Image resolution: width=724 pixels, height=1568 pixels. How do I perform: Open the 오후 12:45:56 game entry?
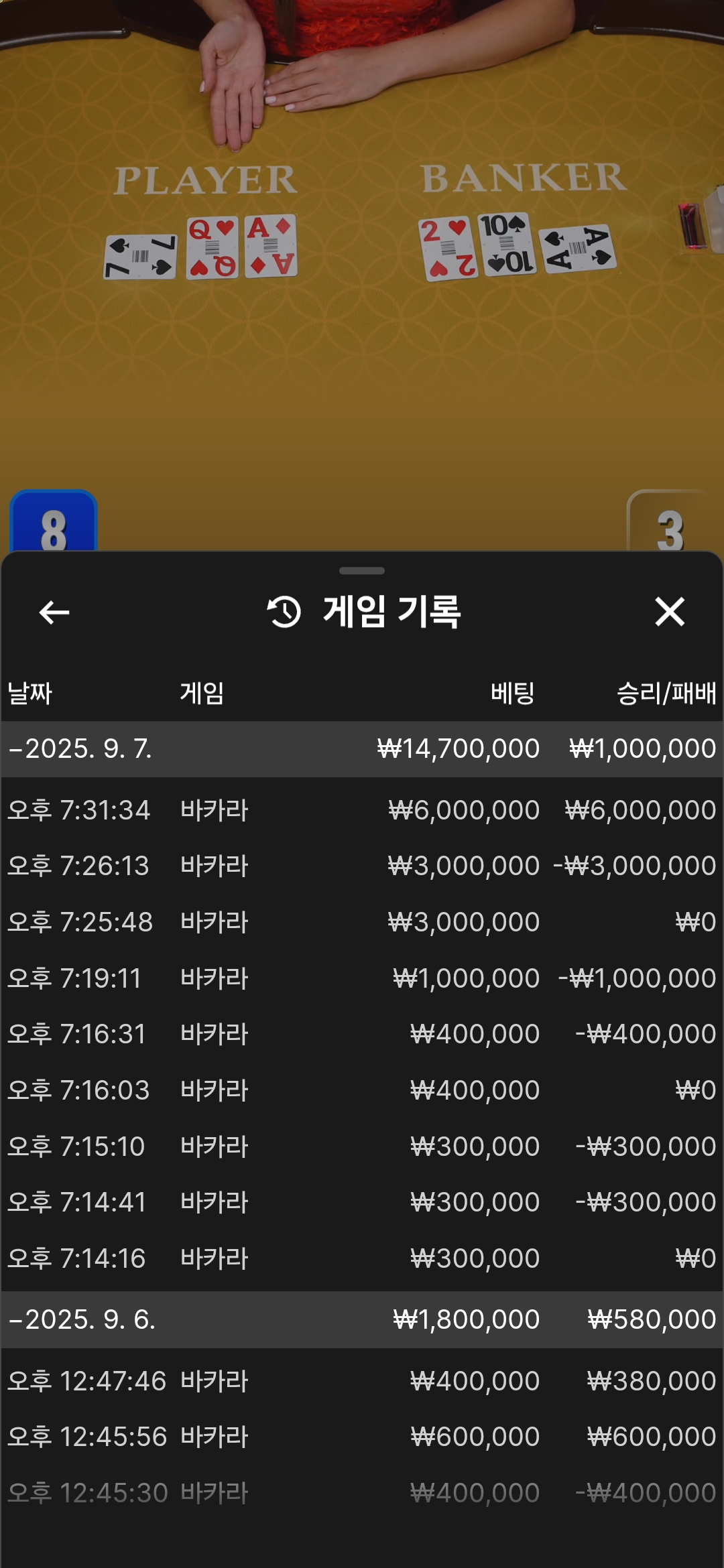tap(362, 1437)
